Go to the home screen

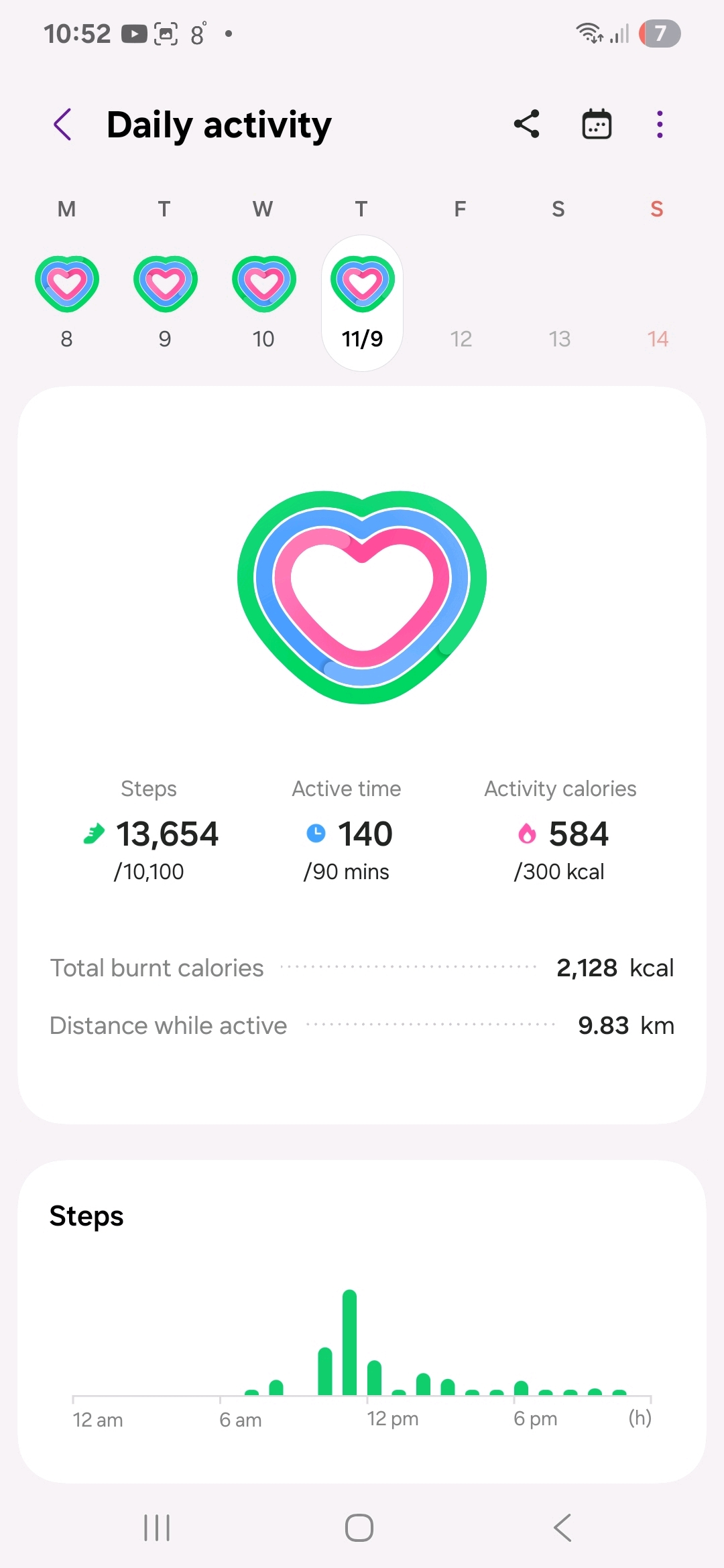pyautogui.click(x=359, y=1528)
